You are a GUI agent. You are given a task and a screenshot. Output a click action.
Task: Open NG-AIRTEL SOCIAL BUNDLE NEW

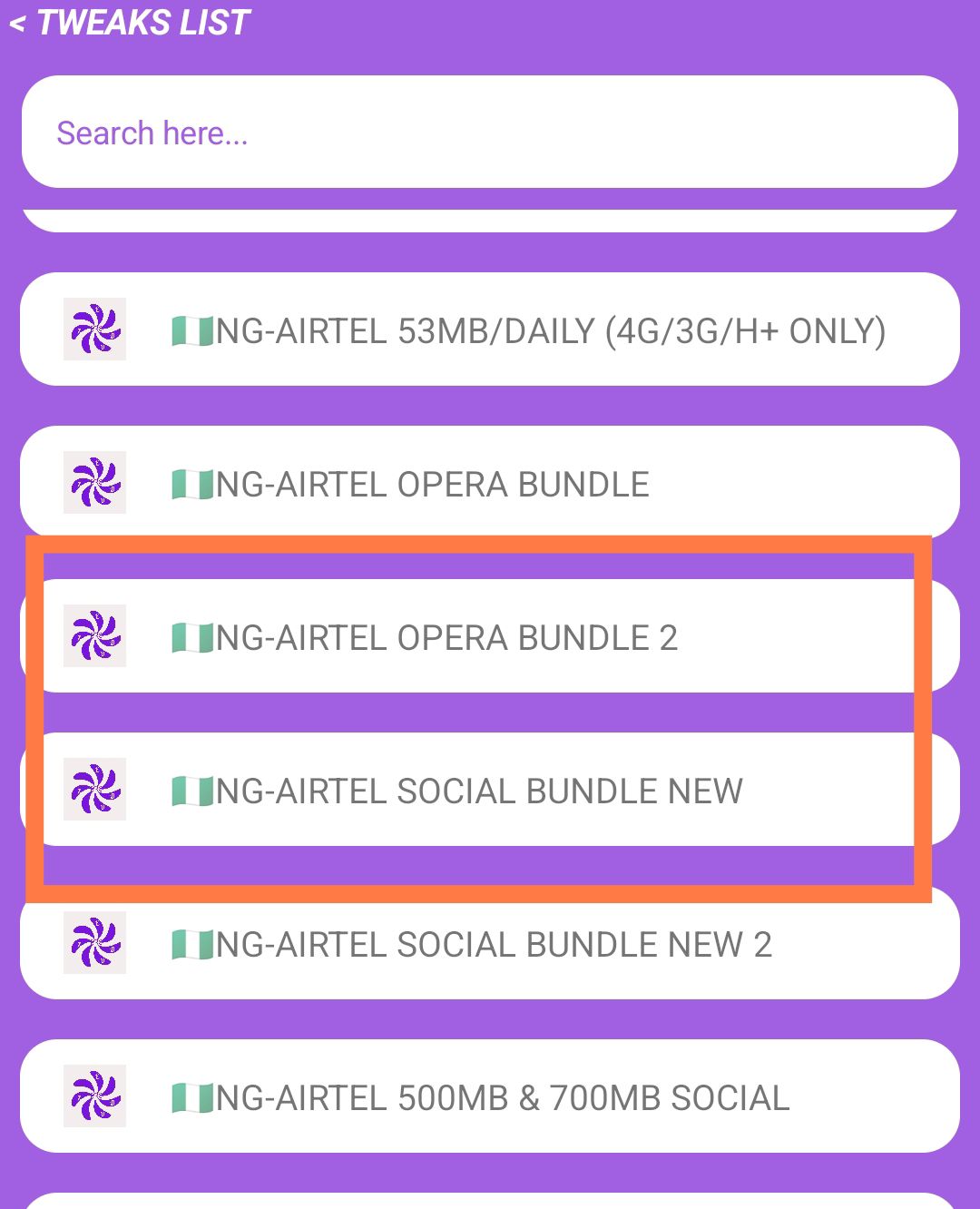point(490,791)
